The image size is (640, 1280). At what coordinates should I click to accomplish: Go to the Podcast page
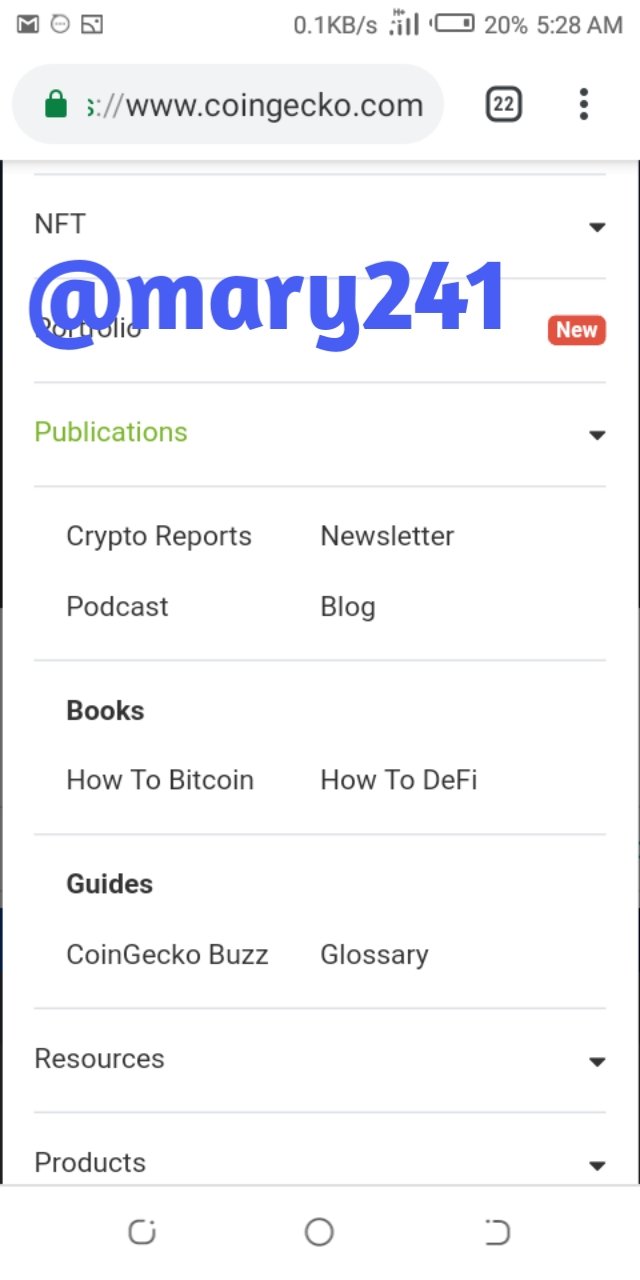click(117, 607)
